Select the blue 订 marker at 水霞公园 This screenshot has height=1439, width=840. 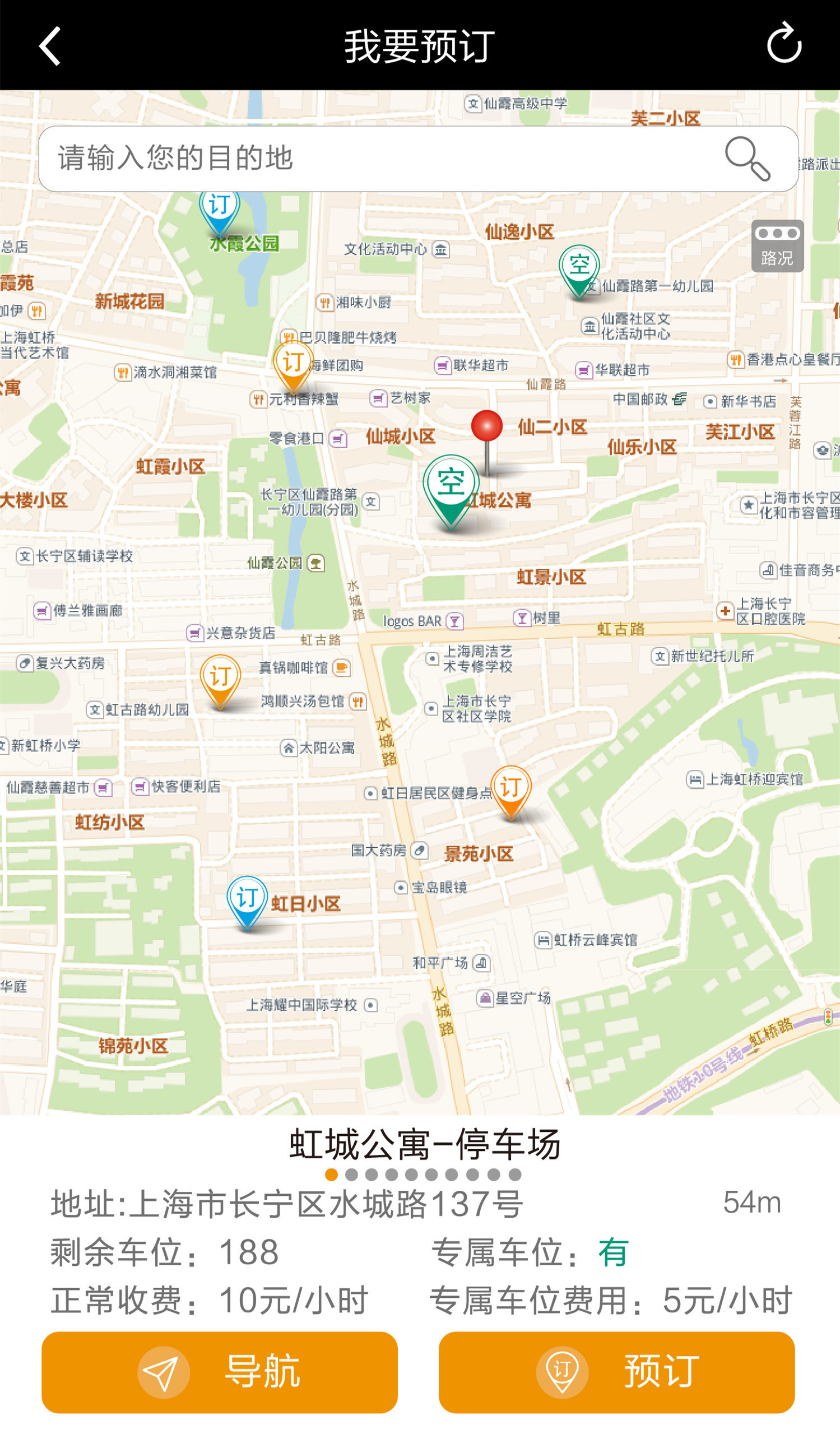(x=219, y=208)
